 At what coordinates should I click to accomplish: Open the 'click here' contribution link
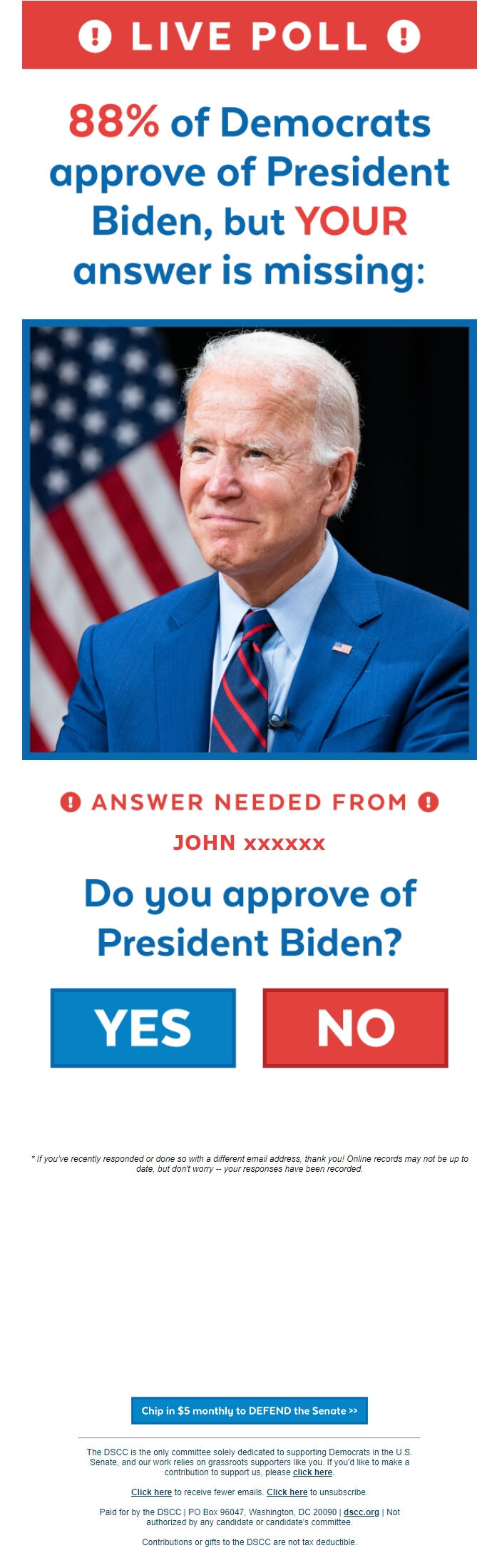tap(312, 1472)
